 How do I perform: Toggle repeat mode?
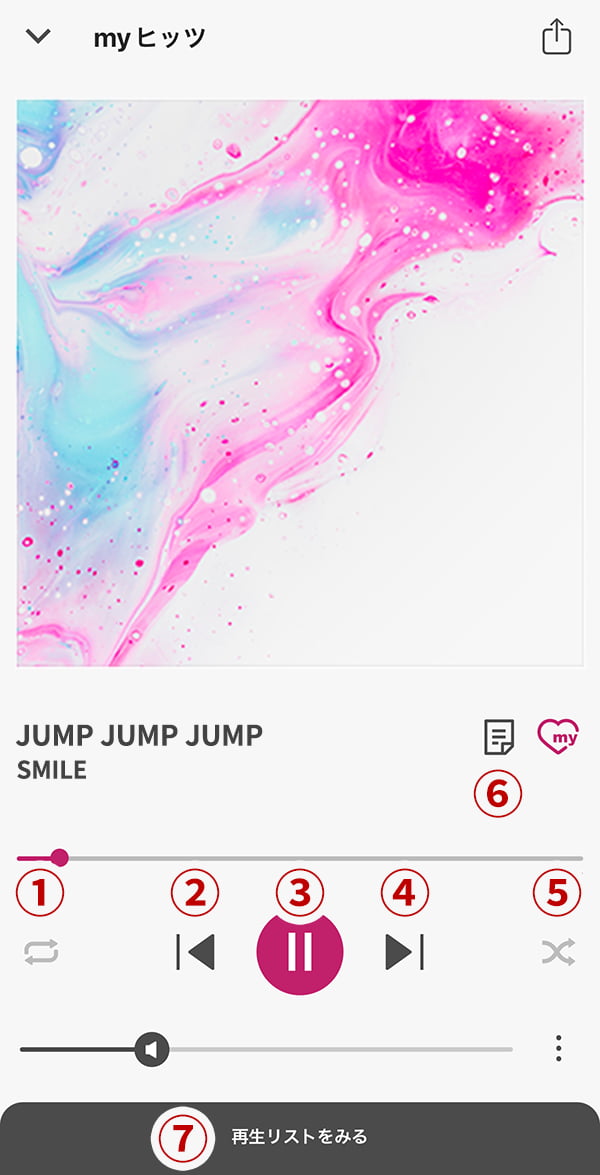click(41, 952)
